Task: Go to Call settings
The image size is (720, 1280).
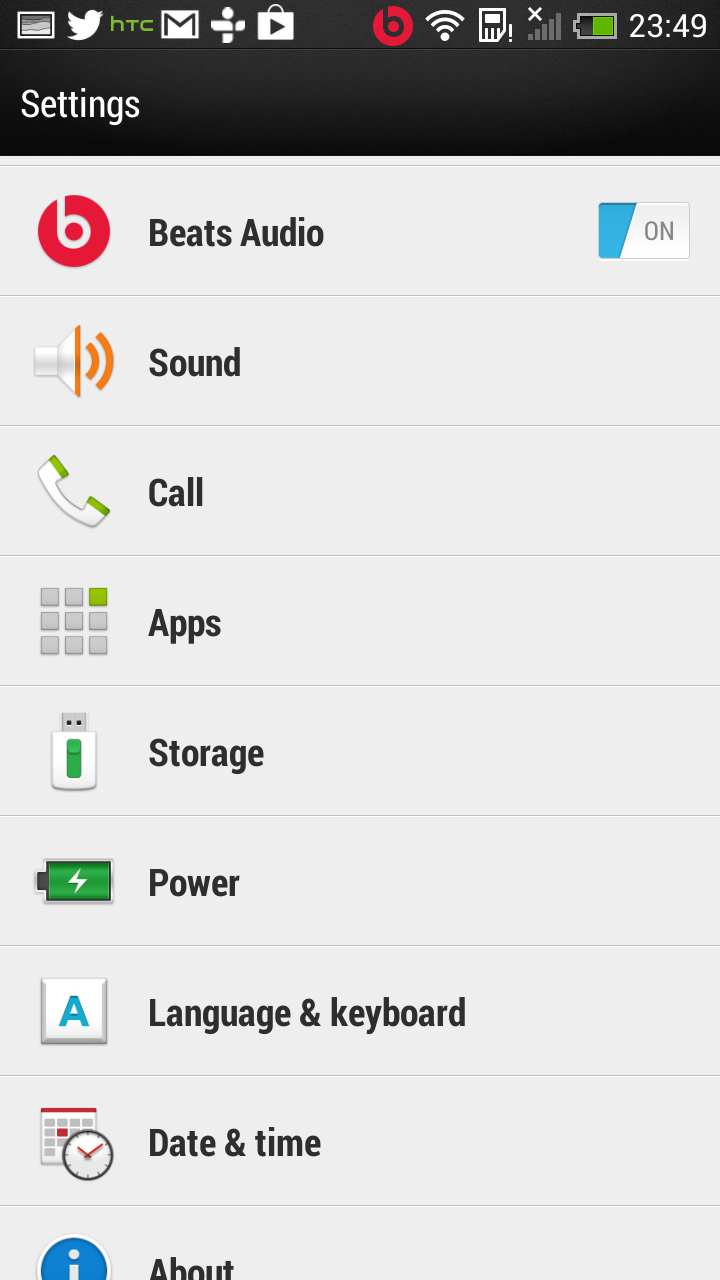Action: click(360, 491)
